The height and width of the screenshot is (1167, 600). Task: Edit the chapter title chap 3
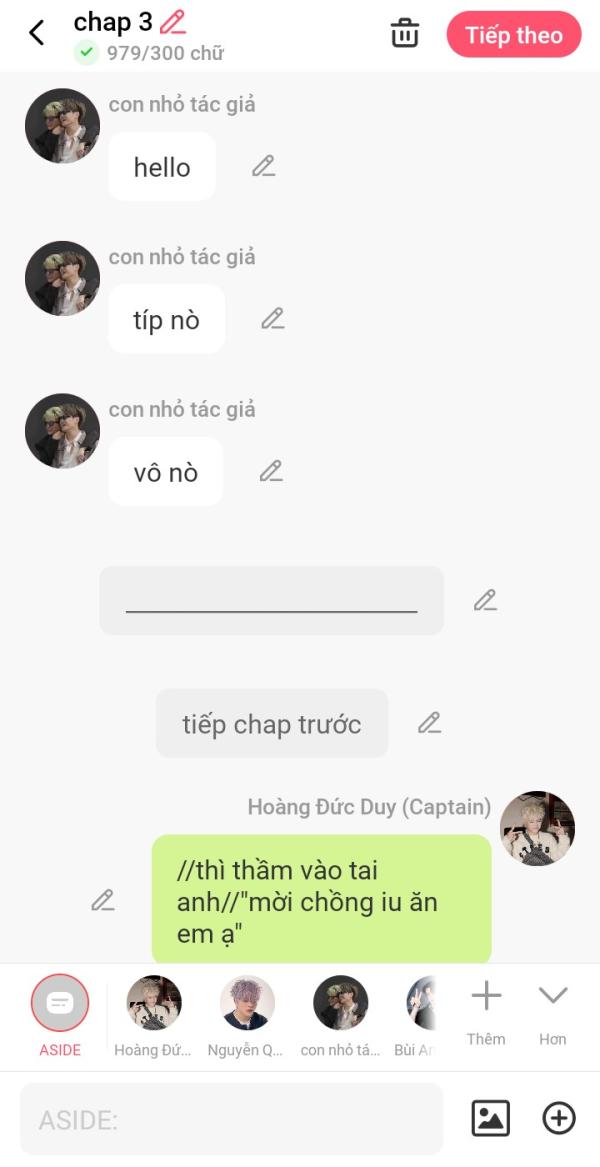click(173, 22)
